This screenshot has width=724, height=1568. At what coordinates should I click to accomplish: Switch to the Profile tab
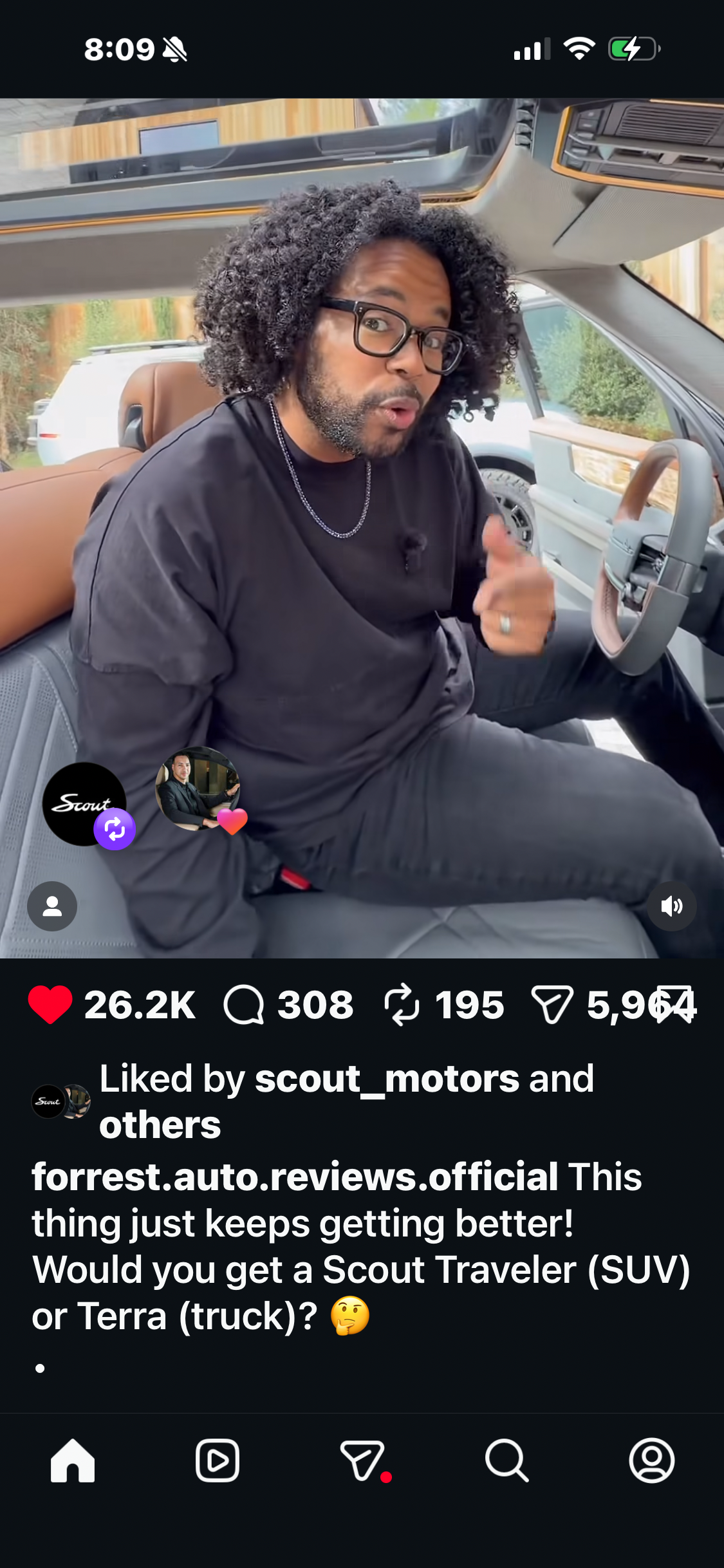651,1461
